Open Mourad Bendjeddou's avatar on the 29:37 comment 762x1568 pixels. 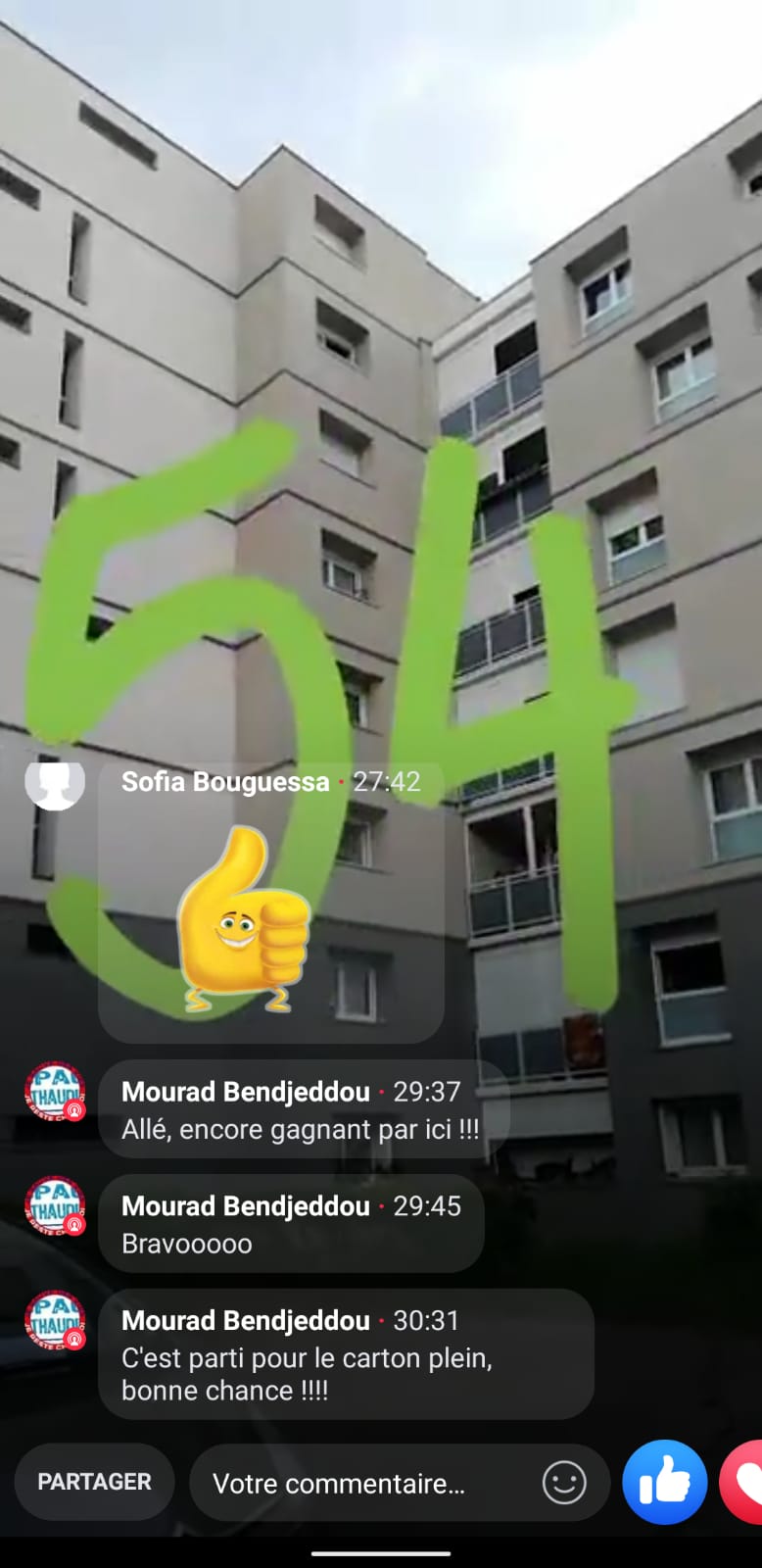click(x=55, y=1092)
